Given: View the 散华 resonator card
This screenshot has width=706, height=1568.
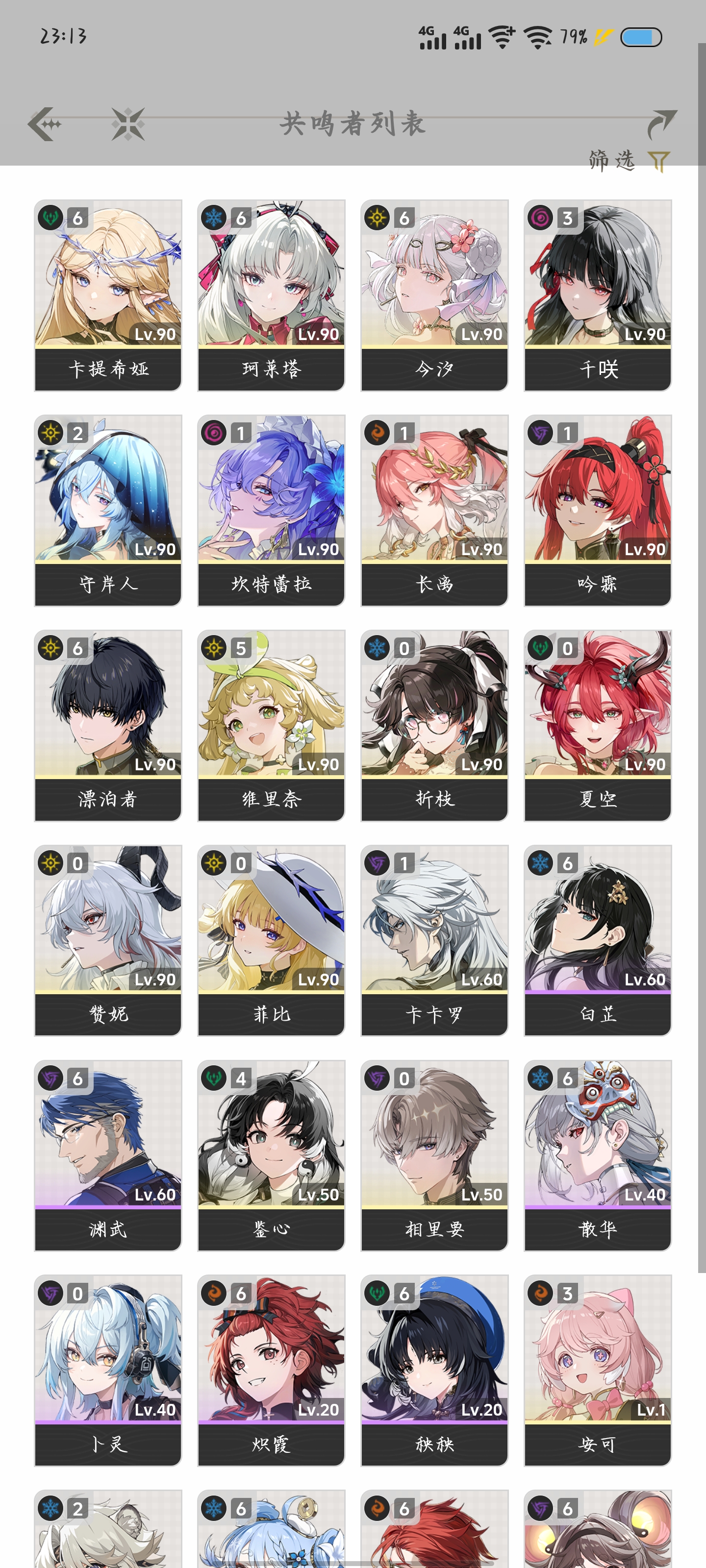Looking at the screenshot, I should [x=598, y=1155].
